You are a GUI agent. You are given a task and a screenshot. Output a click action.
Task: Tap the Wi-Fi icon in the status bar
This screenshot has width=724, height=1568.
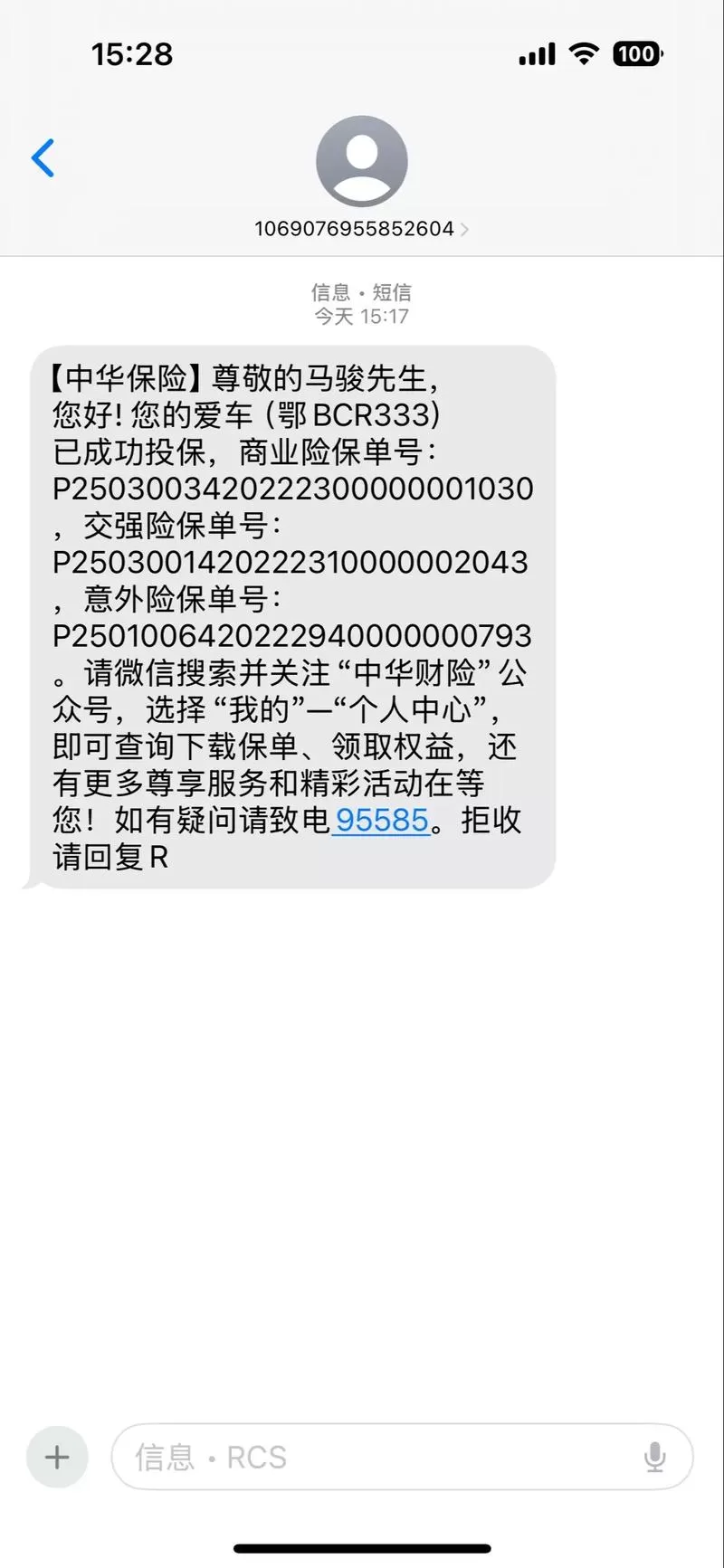584,54
